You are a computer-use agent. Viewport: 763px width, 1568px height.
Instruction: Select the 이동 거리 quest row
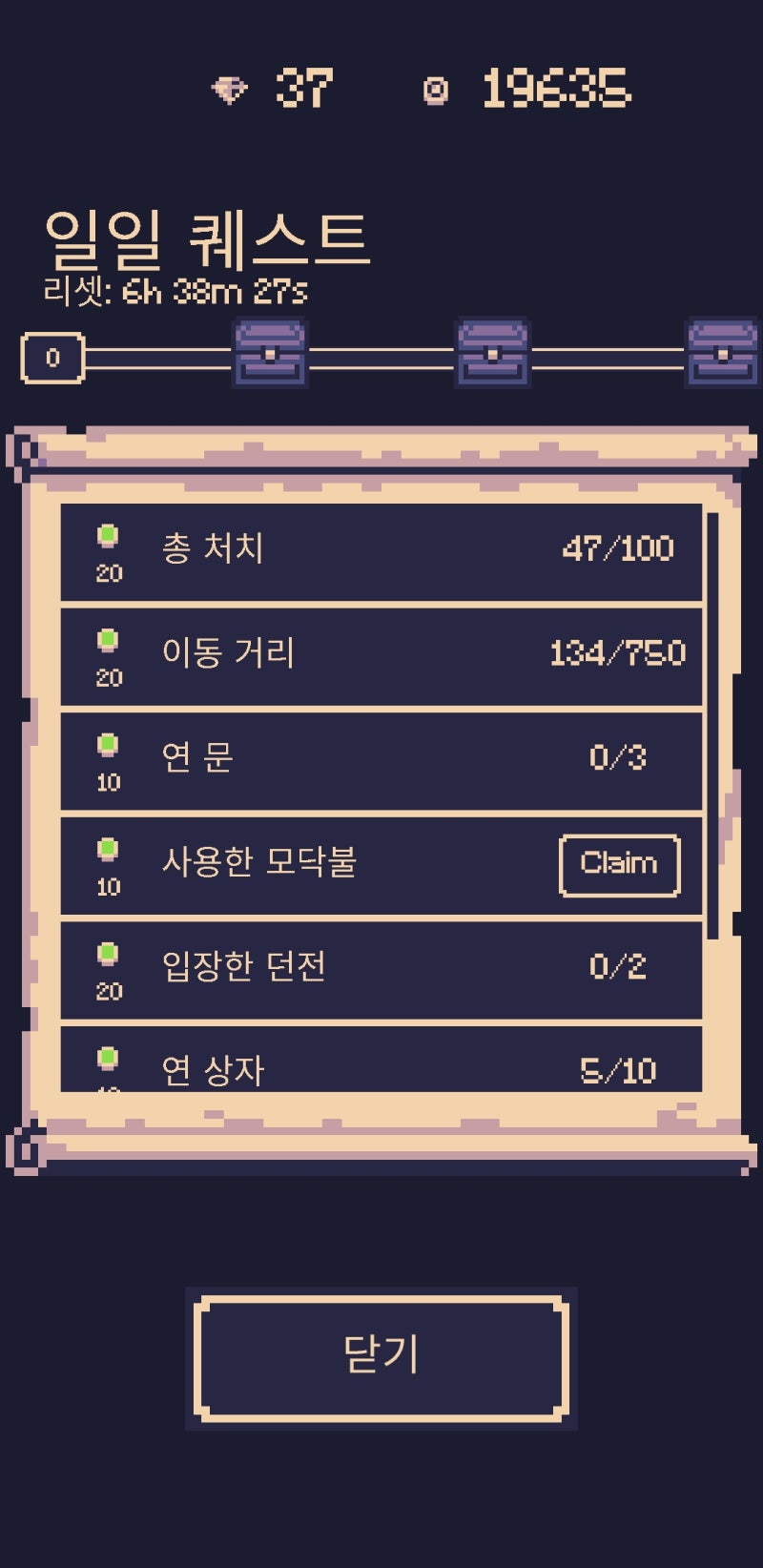(x=381, y=654)
